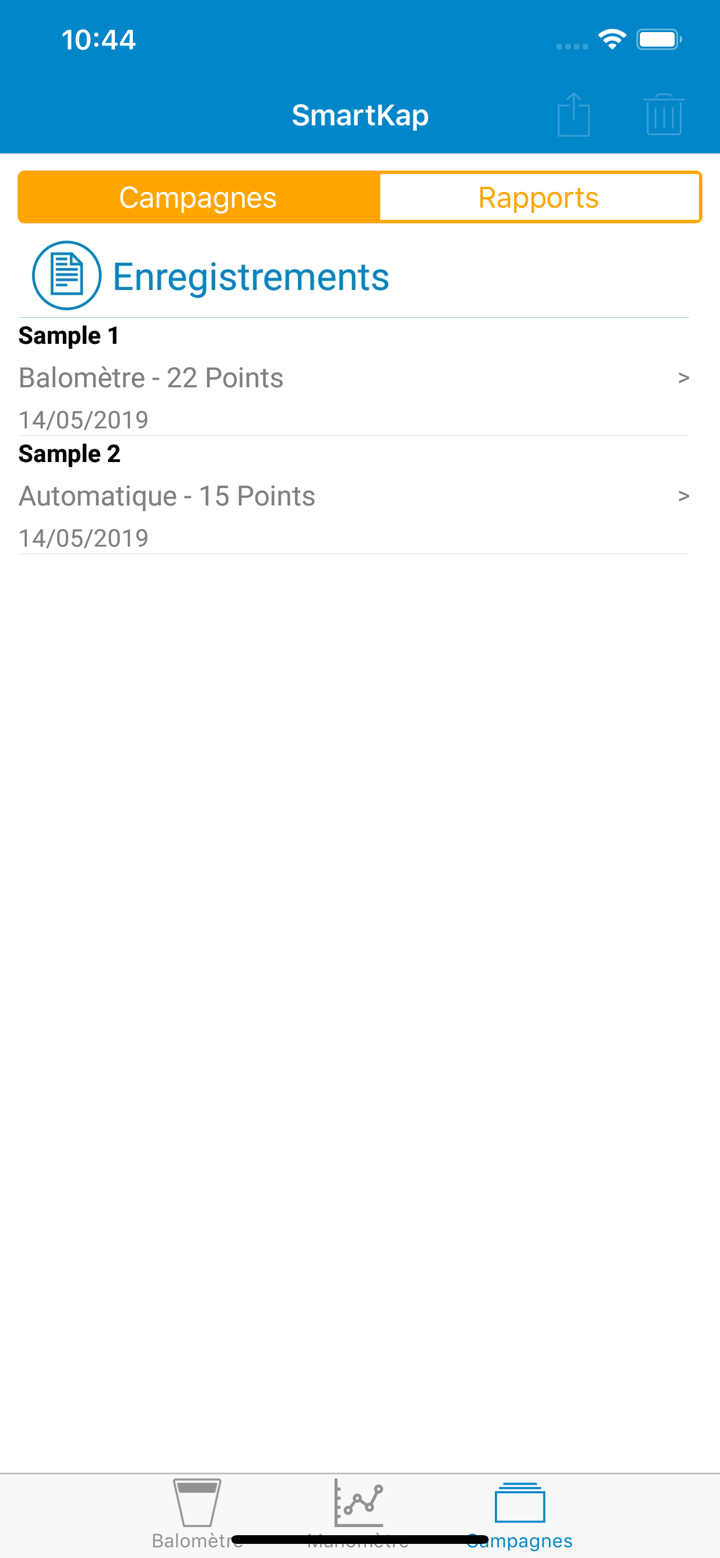Tap the clock showing 10:44
This screenshot has width=720, height=1558.
point(99,39)
